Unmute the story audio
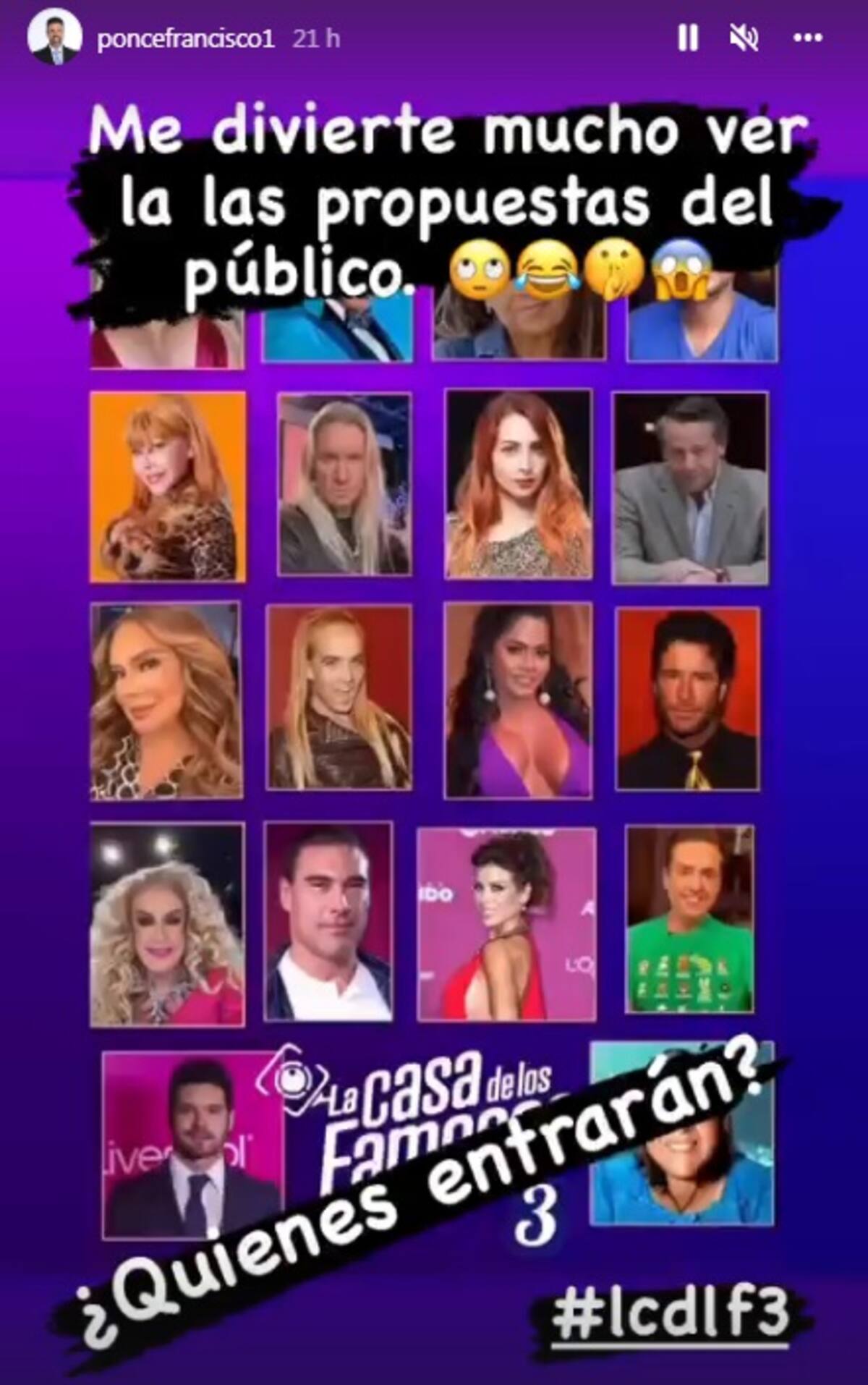 tap(744, 38)
